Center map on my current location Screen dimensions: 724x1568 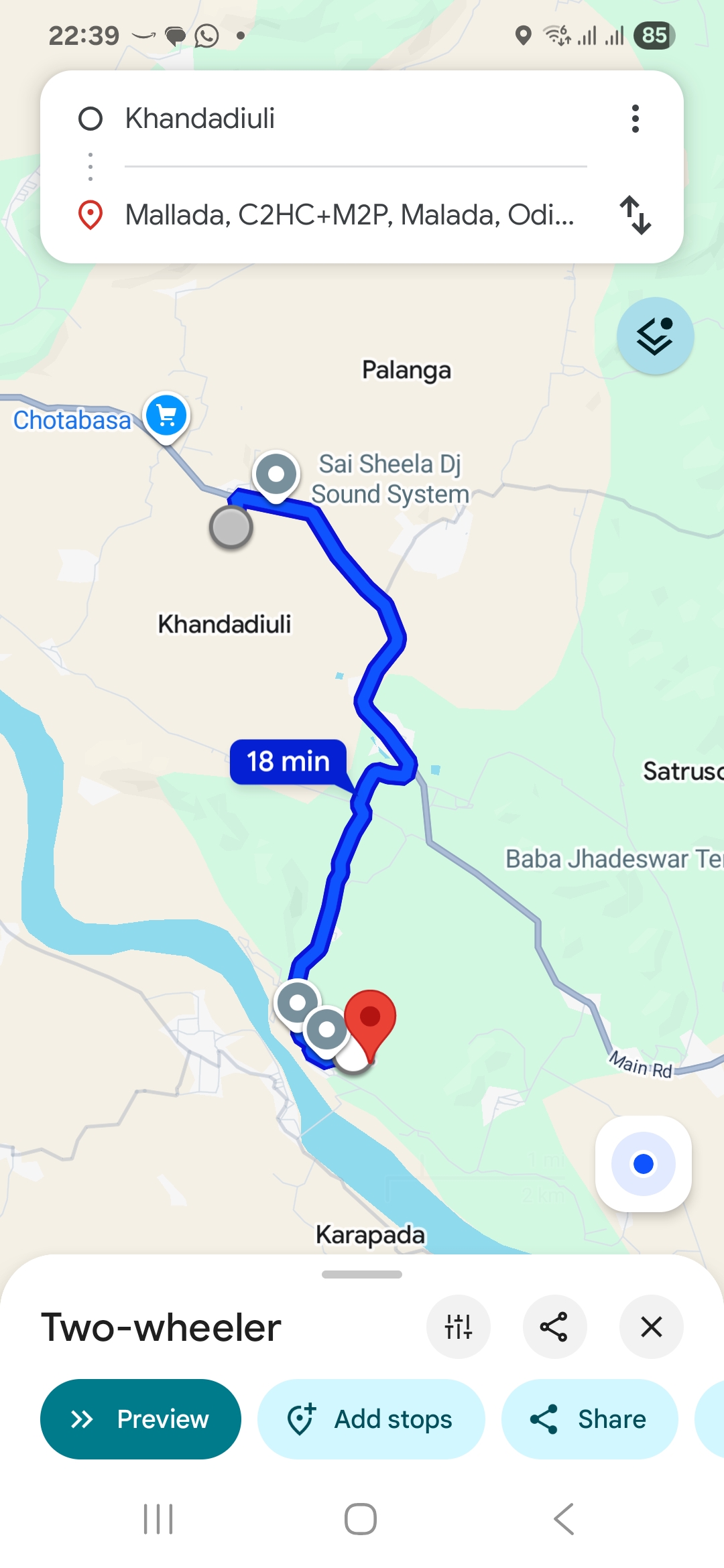point(643,1164)
